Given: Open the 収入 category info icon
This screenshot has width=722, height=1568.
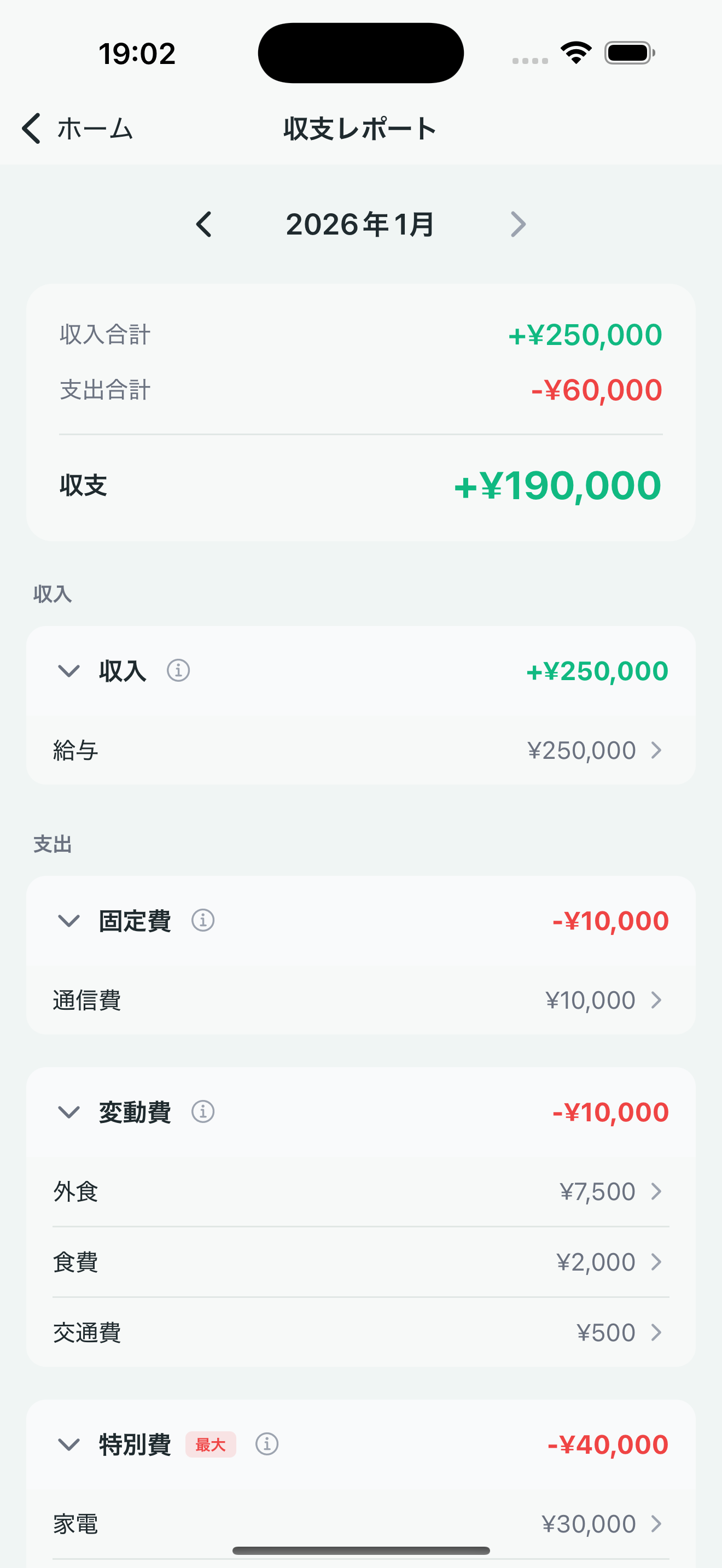Looking at the screenshot, I should point(178,671).
